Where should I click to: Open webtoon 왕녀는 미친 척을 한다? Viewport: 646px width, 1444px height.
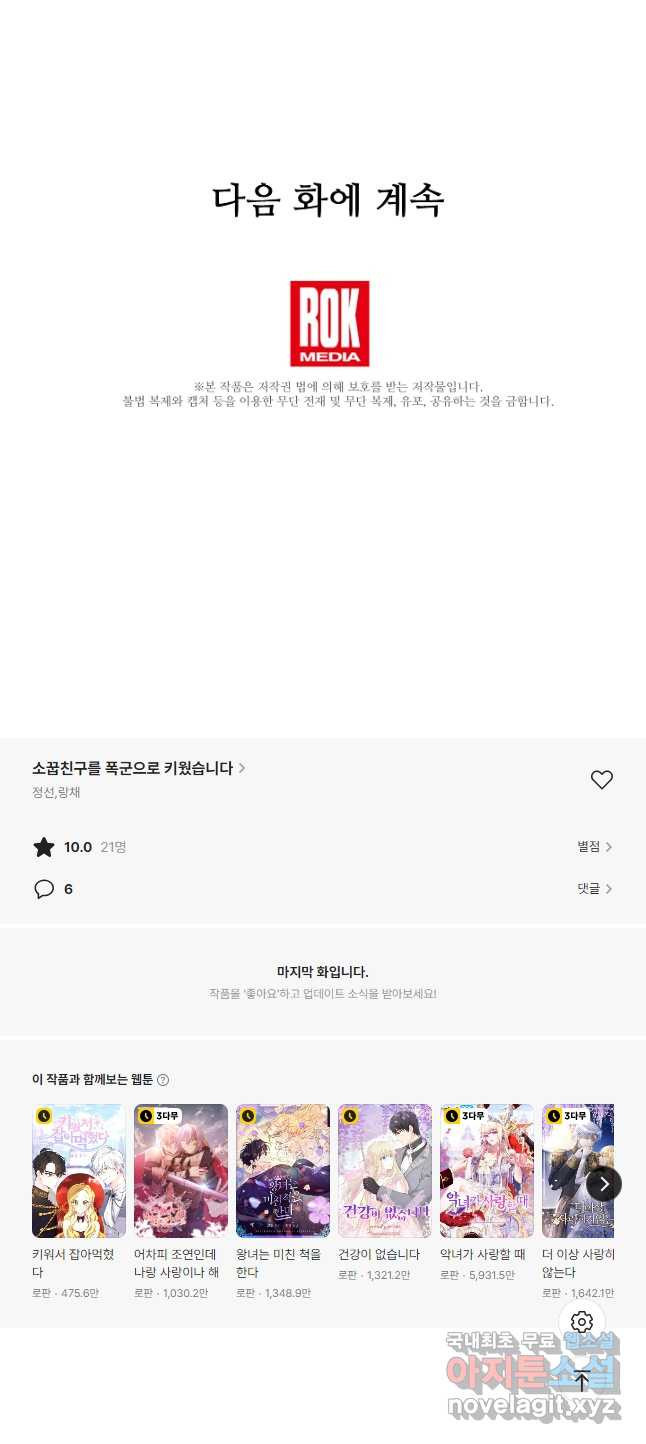pyautogui.click(x=283, y=1171)
